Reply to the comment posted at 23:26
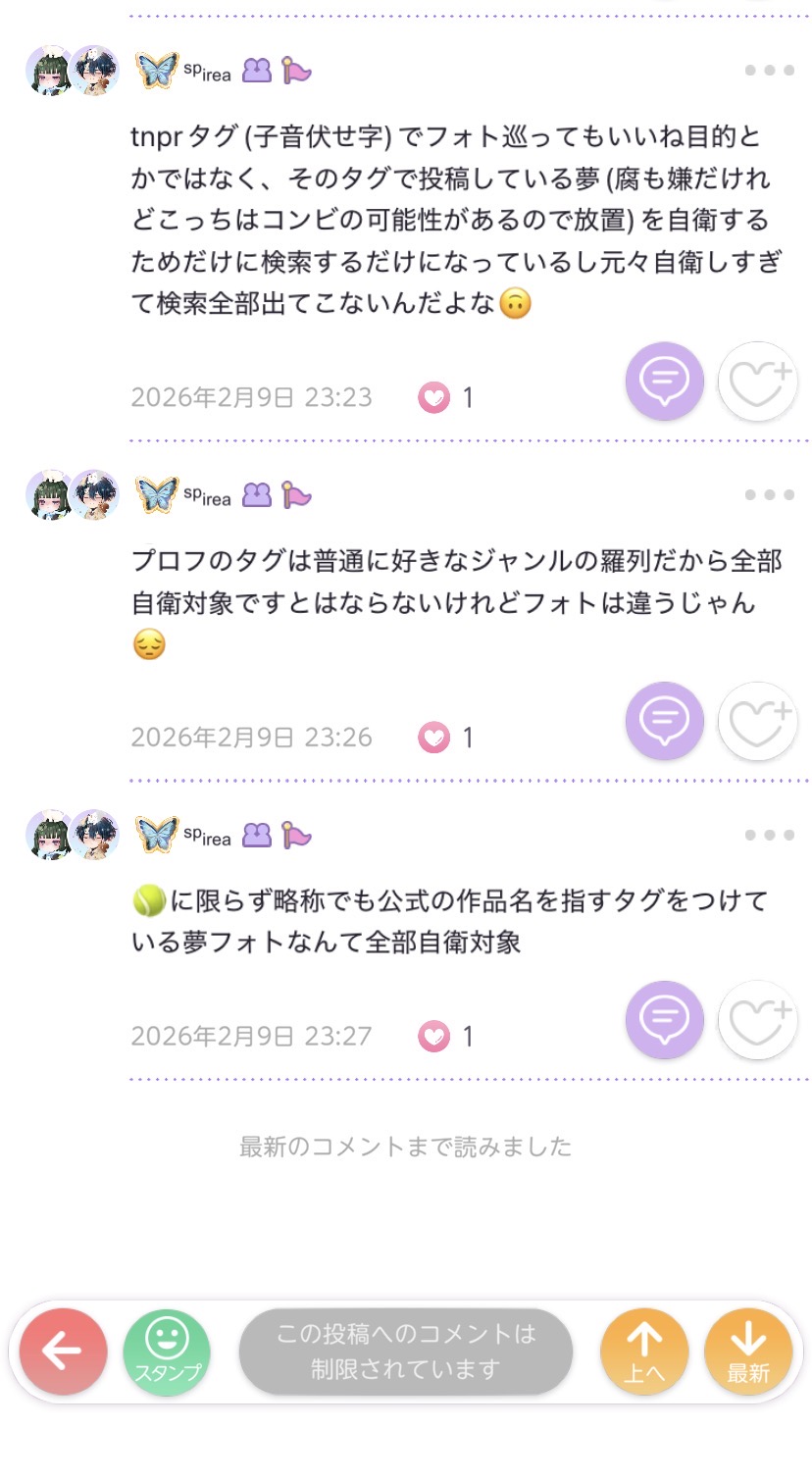This screenshot has width=812, height=1480. (x=665, y=721)
